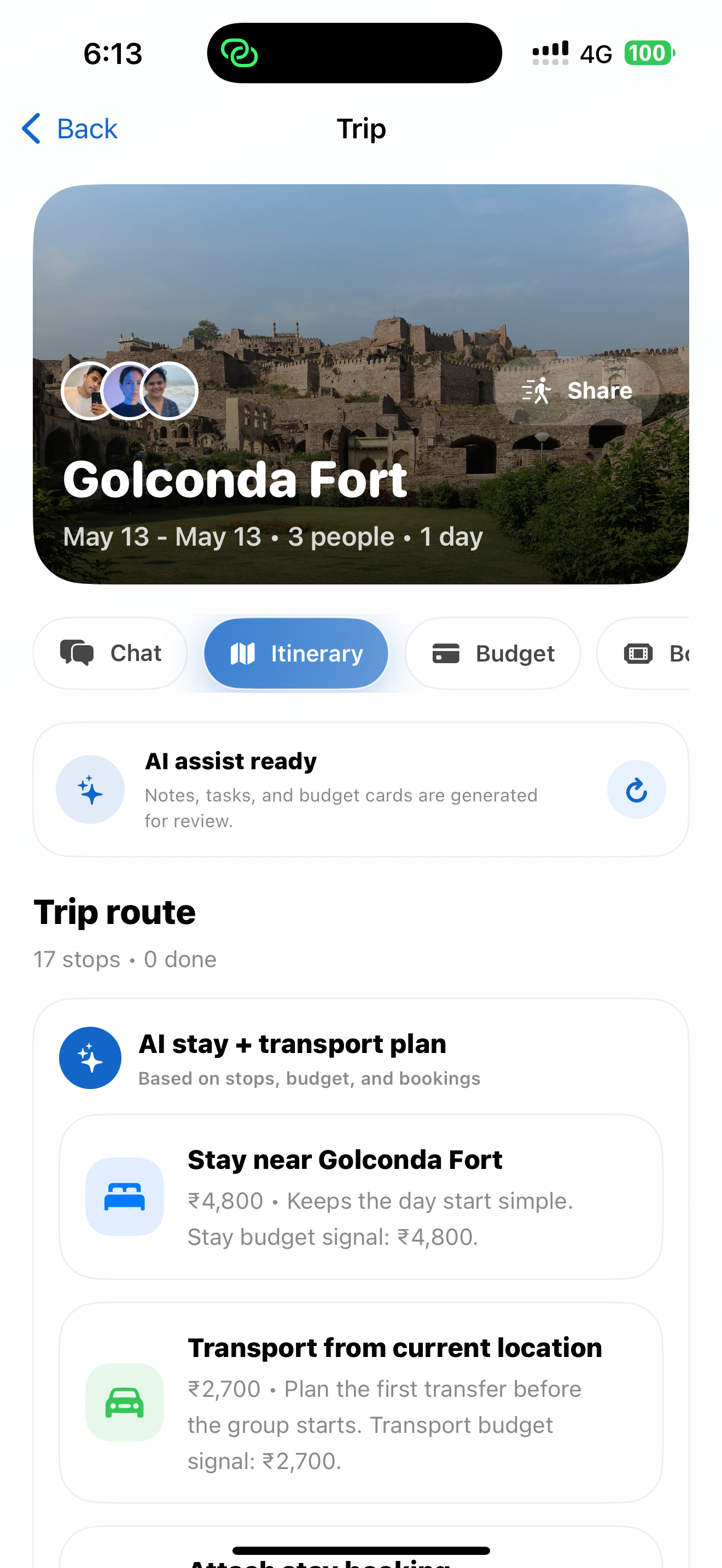
Task: Open Transport from current location card
Action: (361, 1402)
